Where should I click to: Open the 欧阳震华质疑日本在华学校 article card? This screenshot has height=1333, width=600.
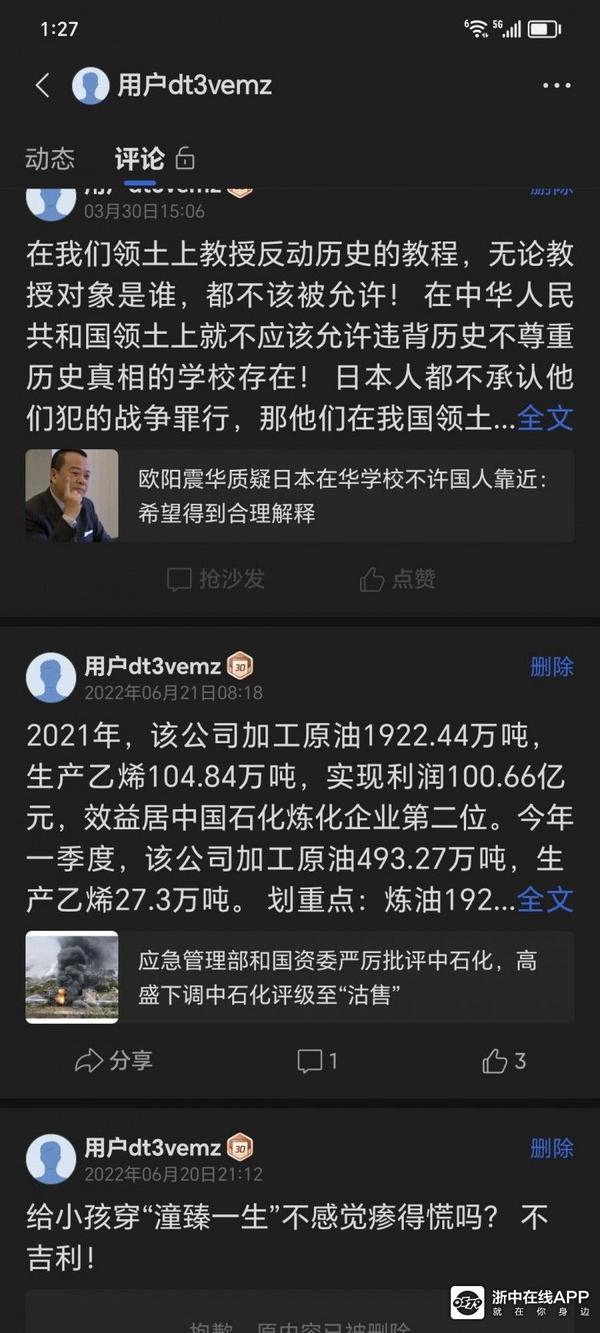click(x=300, y=496)
